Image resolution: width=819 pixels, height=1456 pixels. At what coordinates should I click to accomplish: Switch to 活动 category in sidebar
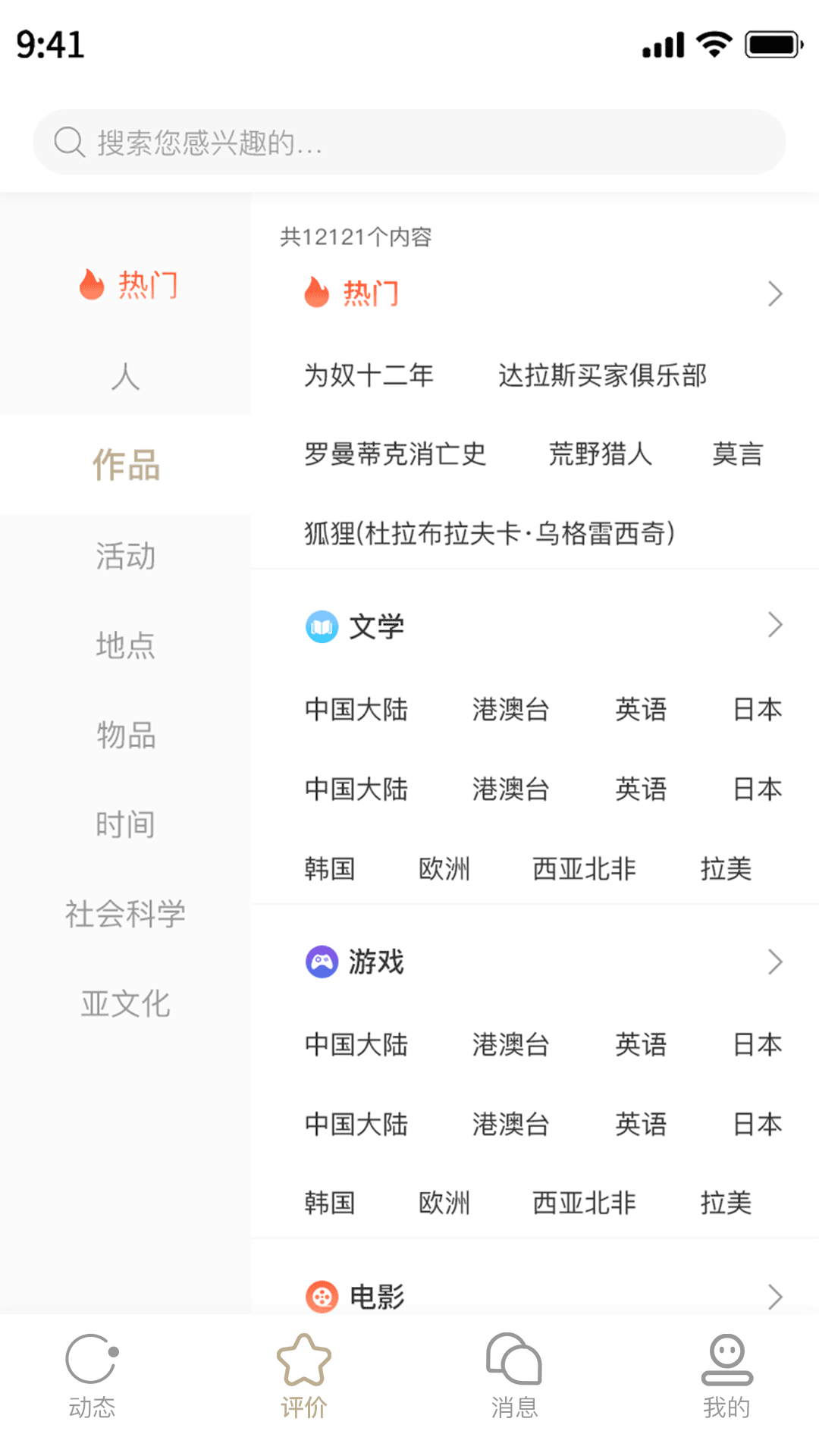point(125,556)
